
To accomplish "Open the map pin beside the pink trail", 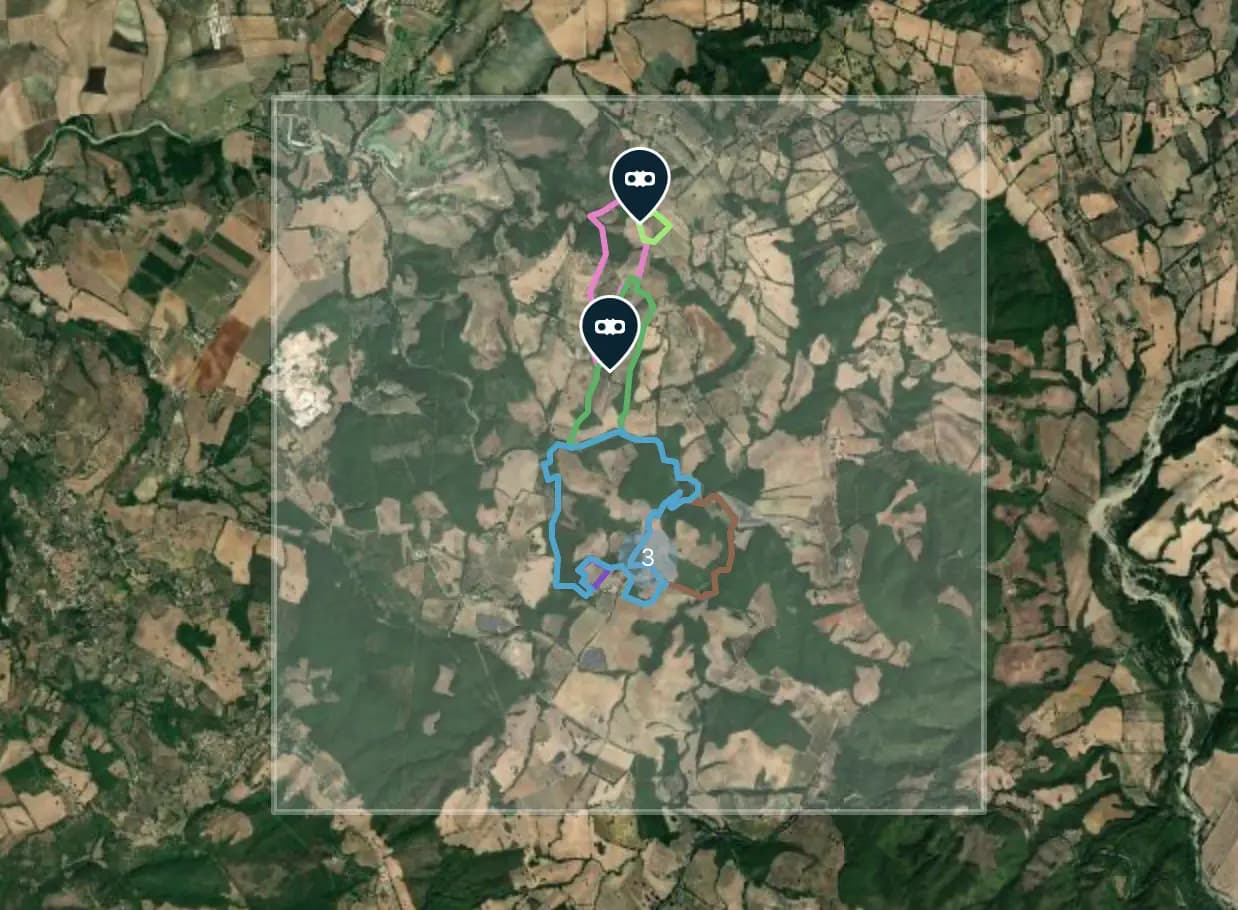I will coord(638,180).
